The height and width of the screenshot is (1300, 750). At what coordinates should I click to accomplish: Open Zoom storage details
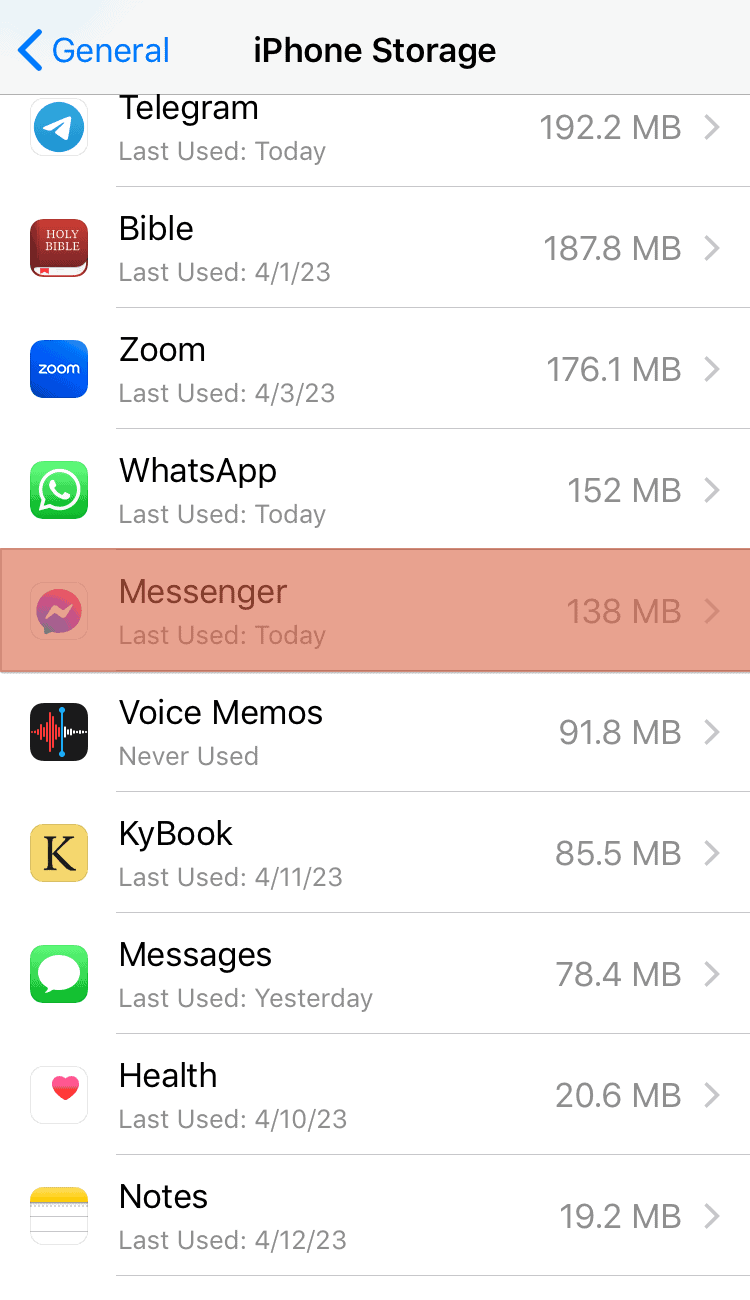pyautogui.click(x=375, y=369)
